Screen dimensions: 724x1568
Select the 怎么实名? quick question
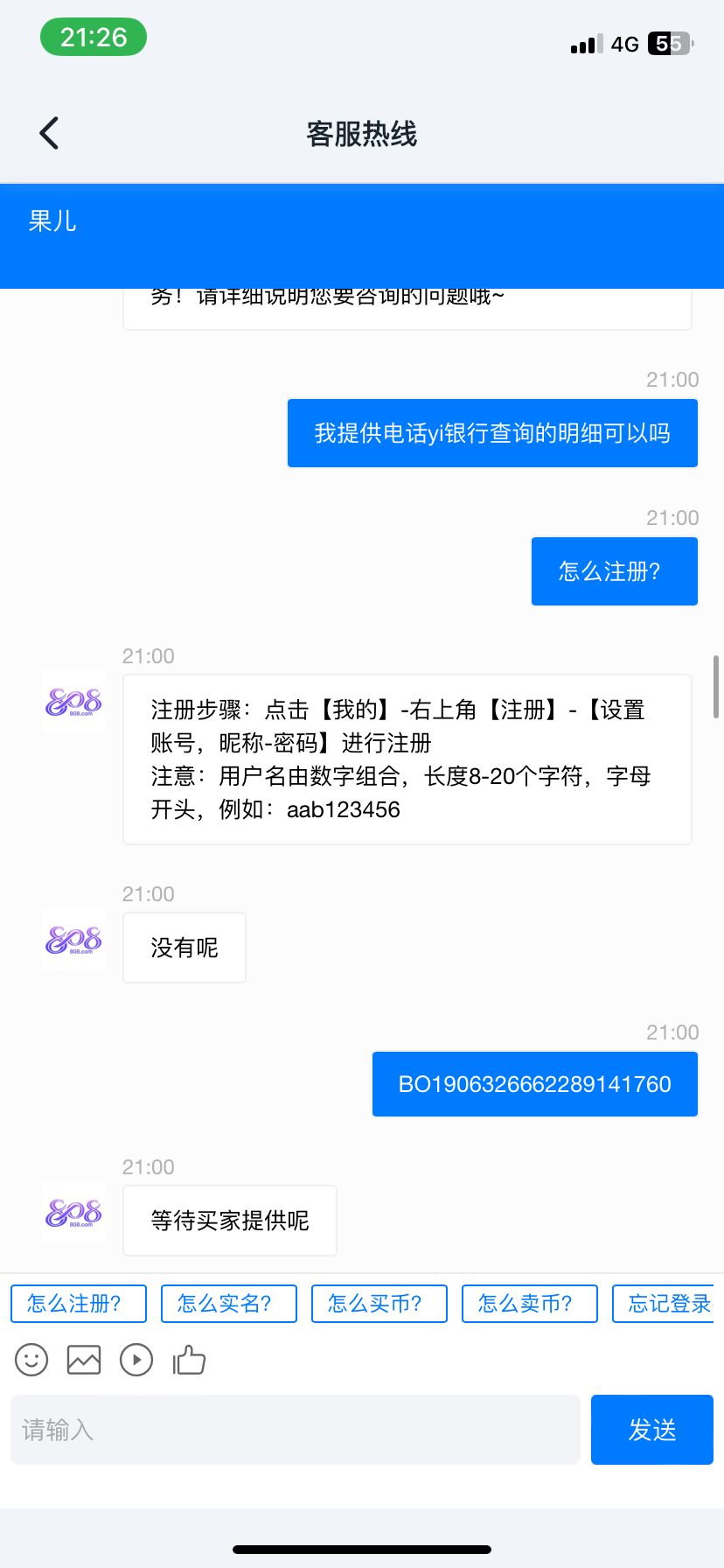(229, 1304)
